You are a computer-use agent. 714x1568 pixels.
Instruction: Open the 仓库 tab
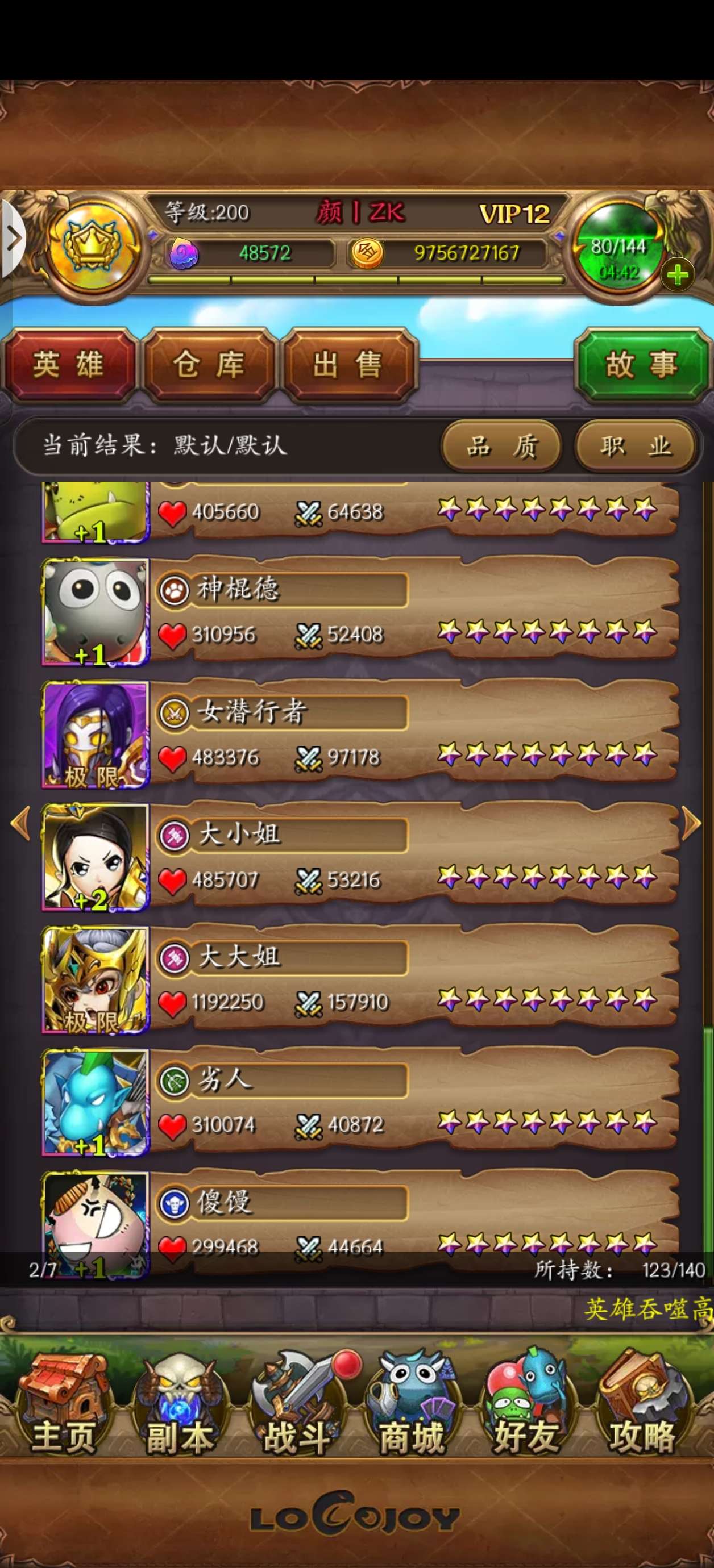pyautogui.click(x=209, y=365)
